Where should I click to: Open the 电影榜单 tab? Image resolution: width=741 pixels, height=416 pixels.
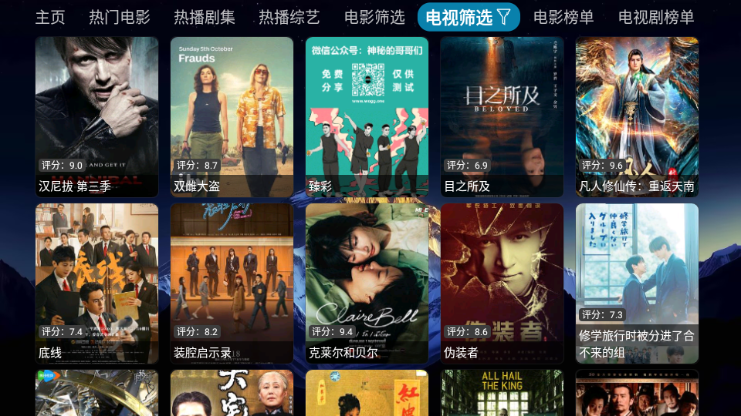(563, 17)
